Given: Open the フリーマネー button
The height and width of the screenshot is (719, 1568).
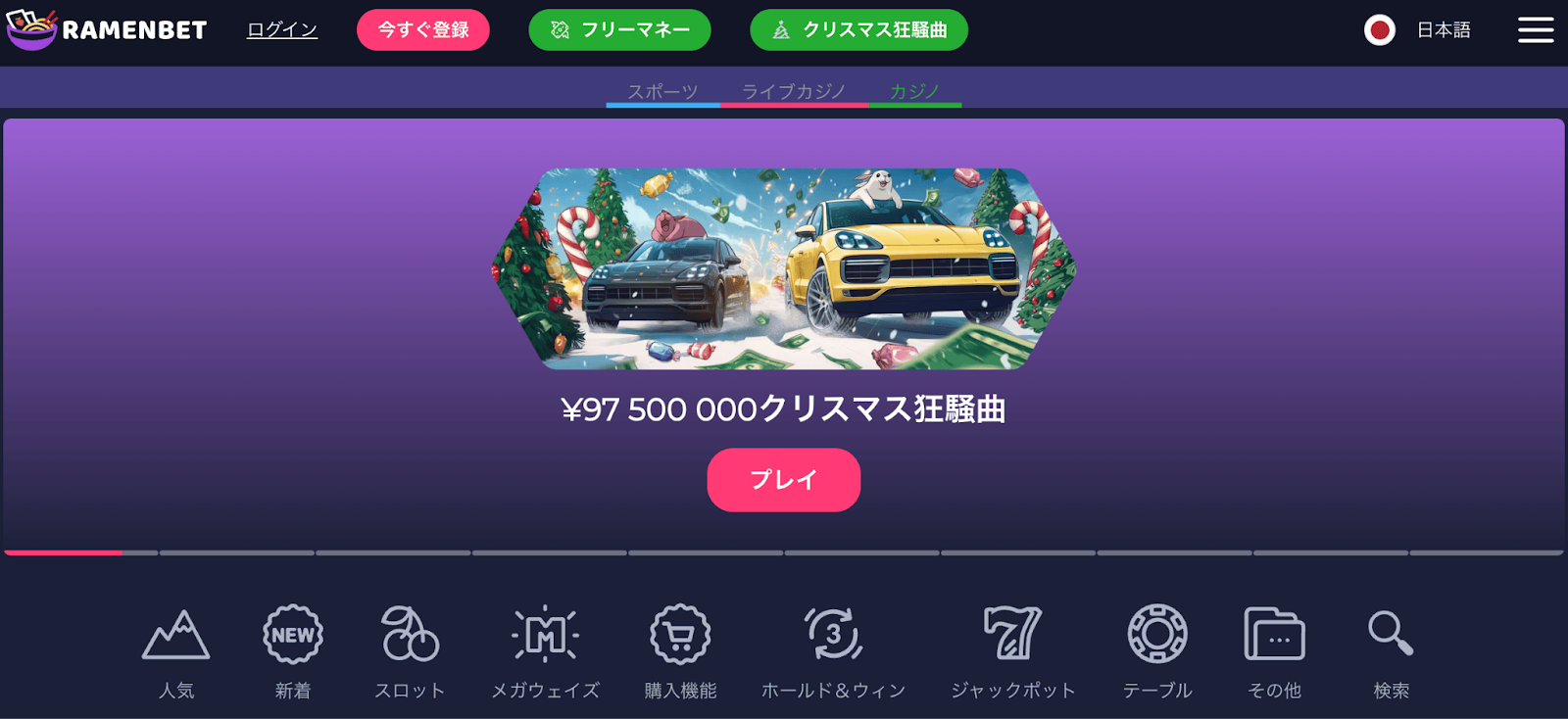Looking at the screenshot, I should click(x=619, y=30).
